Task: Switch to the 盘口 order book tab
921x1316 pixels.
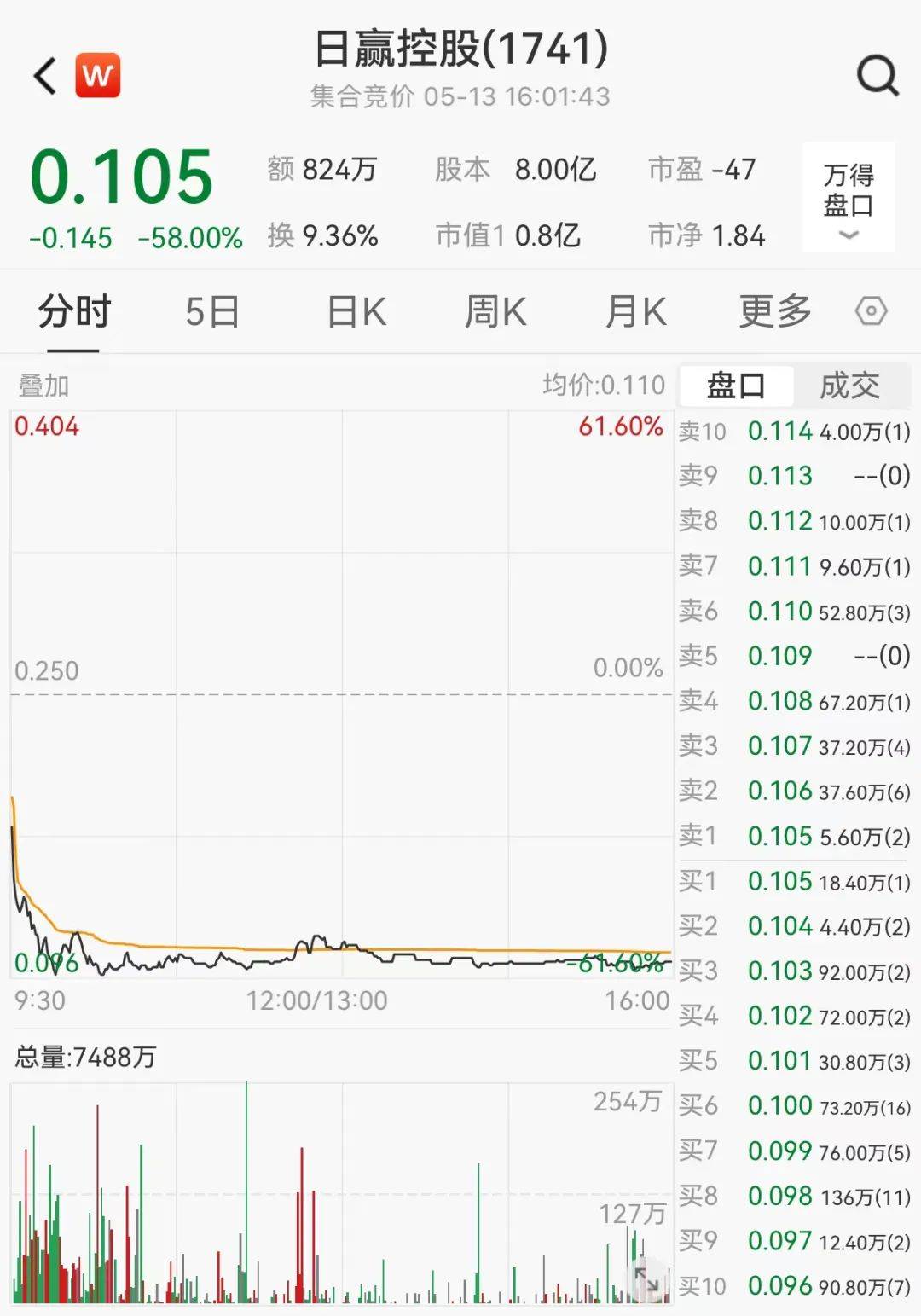Action: tap(735, 386)
